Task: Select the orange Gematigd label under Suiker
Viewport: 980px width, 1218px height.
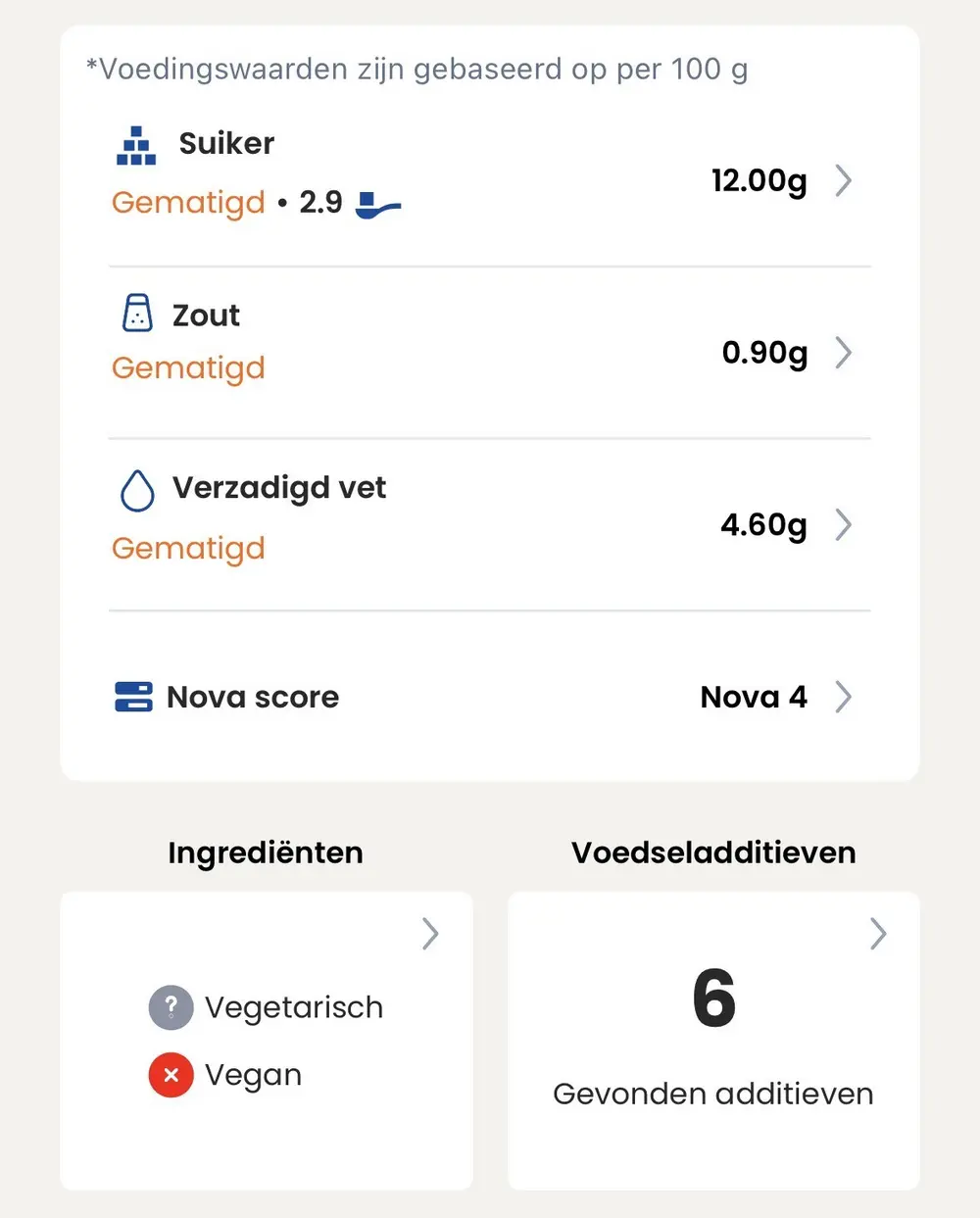Action: (188, 202)
